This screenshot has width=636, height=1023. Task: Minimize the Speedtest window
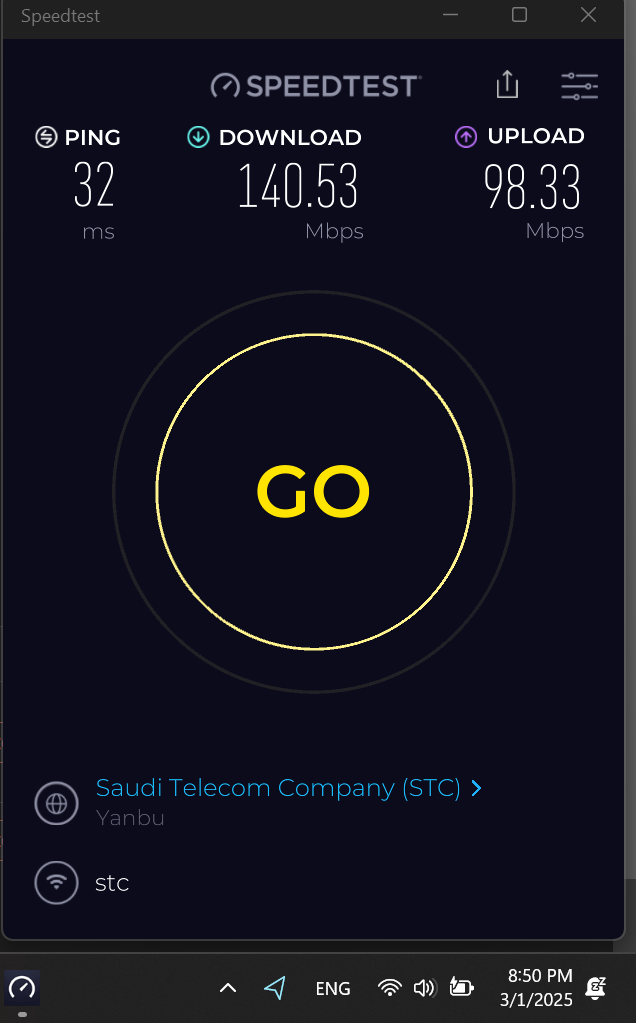[x=450, y=15]
